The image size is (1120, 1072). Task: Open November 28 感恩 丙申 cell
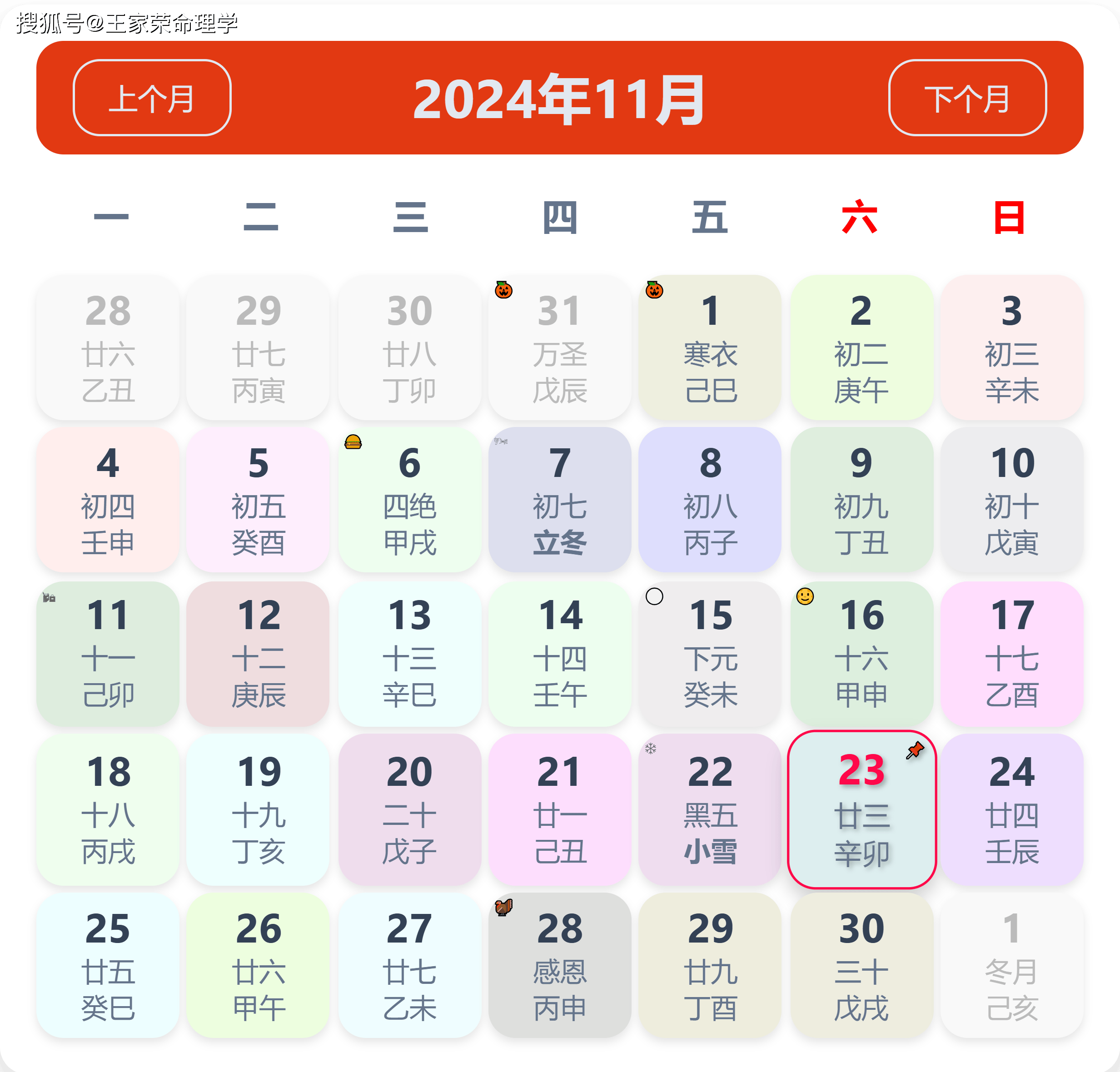[559, 965]
